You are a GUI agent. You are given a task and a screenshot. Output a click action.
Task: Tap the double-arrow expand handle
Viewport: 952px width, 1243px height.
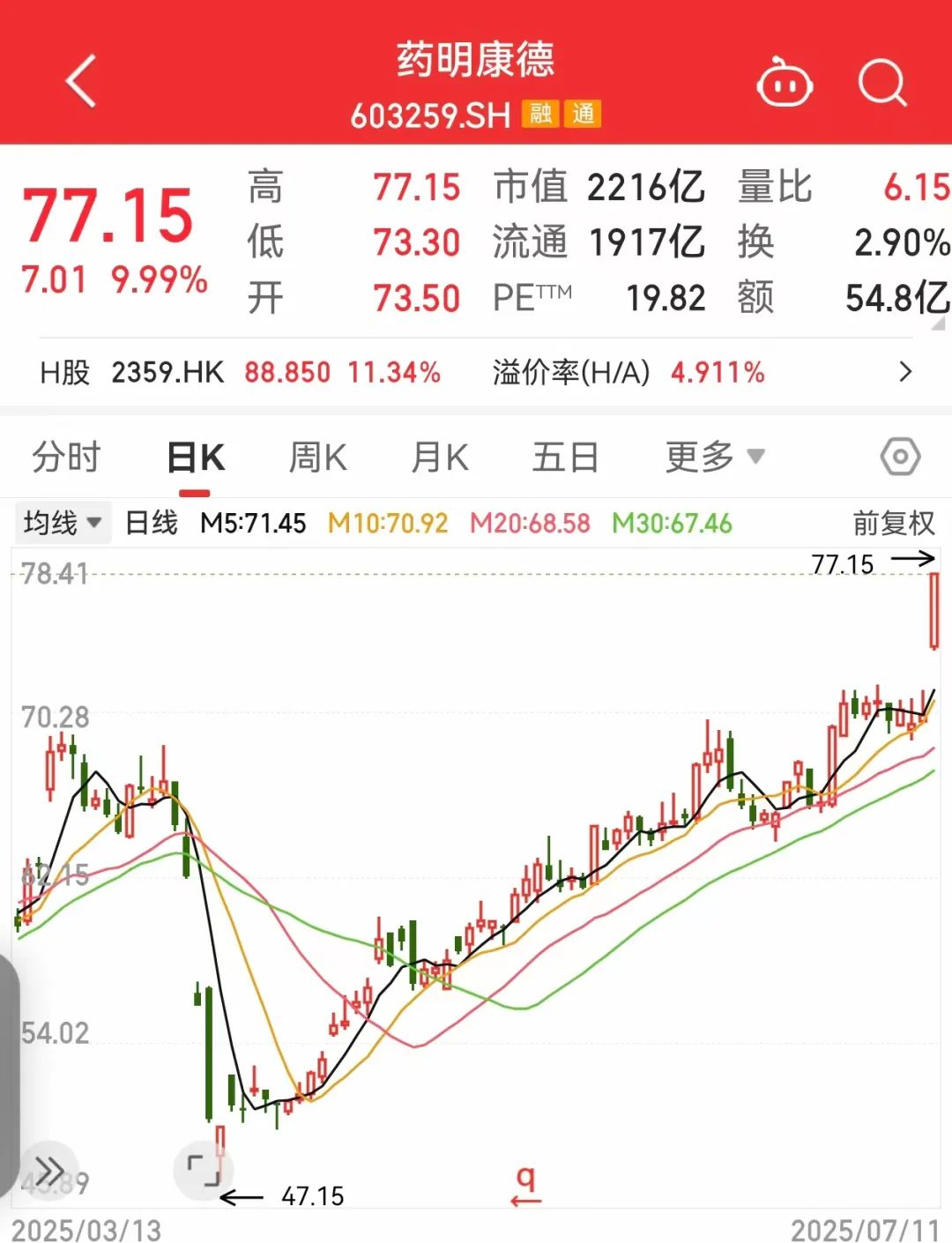pos(49,1172)
